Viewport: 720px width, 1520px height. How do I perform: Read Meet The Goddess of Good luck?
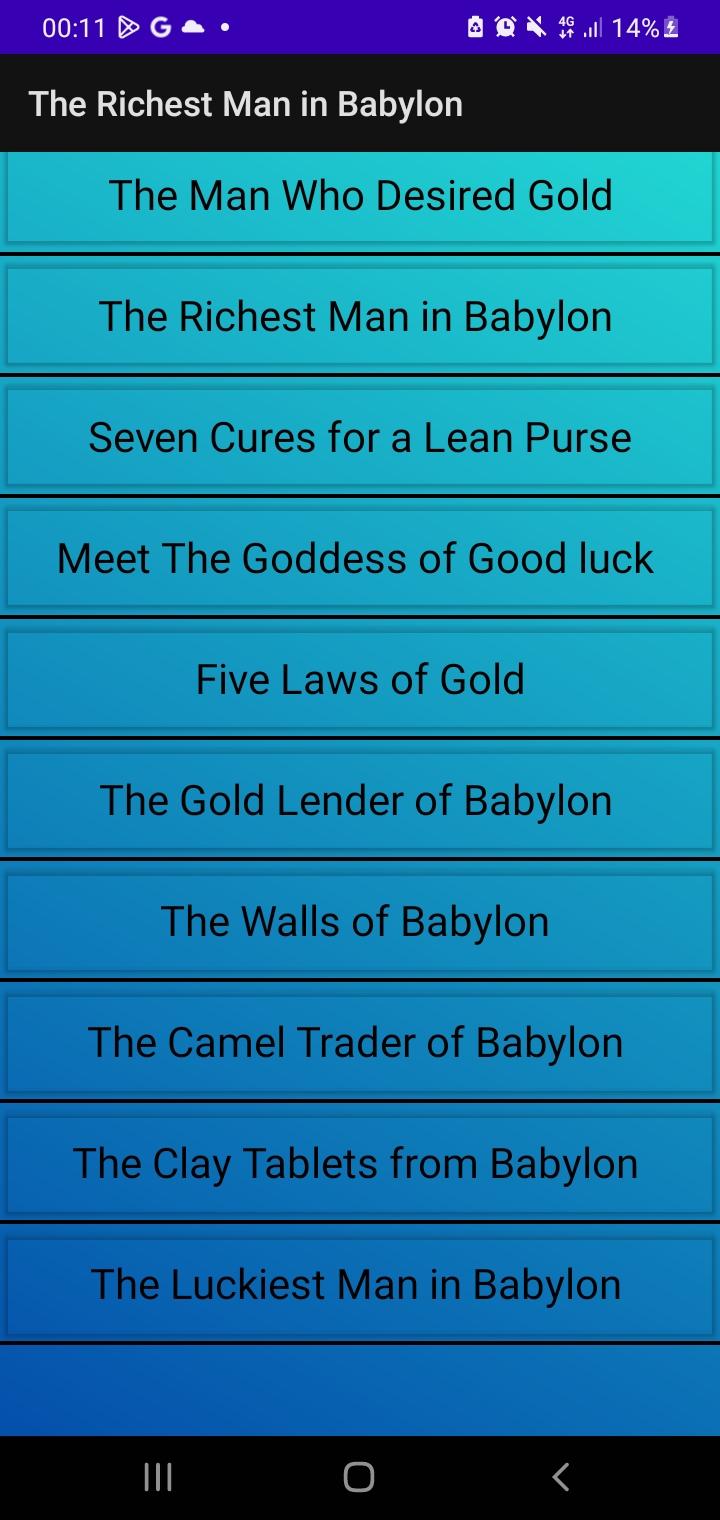(360, 559)
